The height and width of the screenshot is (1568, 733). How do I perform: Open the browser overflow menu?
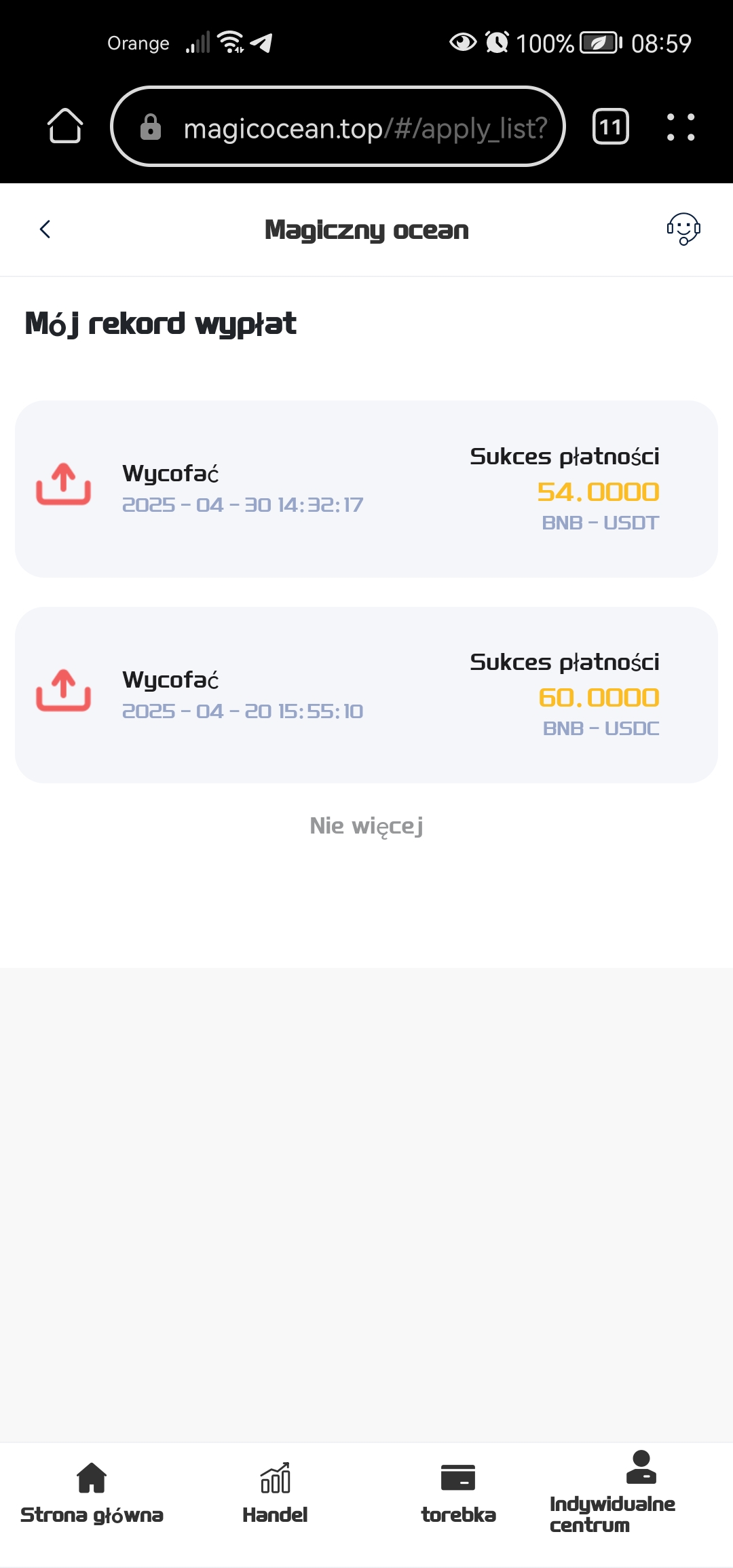(x=681, y=127)
